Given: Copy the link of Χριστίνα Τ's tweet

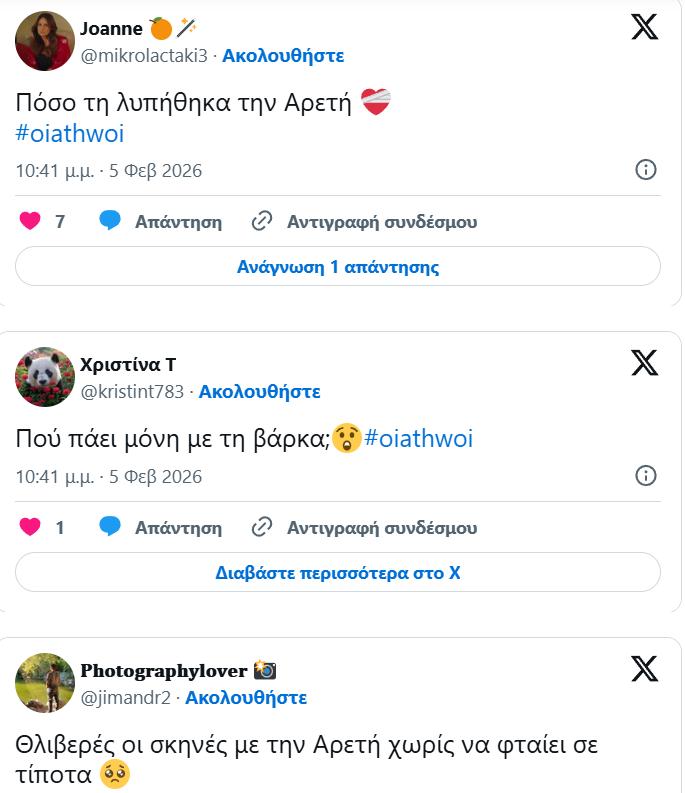Looking at the screenshot, I should tap(364, 528).
